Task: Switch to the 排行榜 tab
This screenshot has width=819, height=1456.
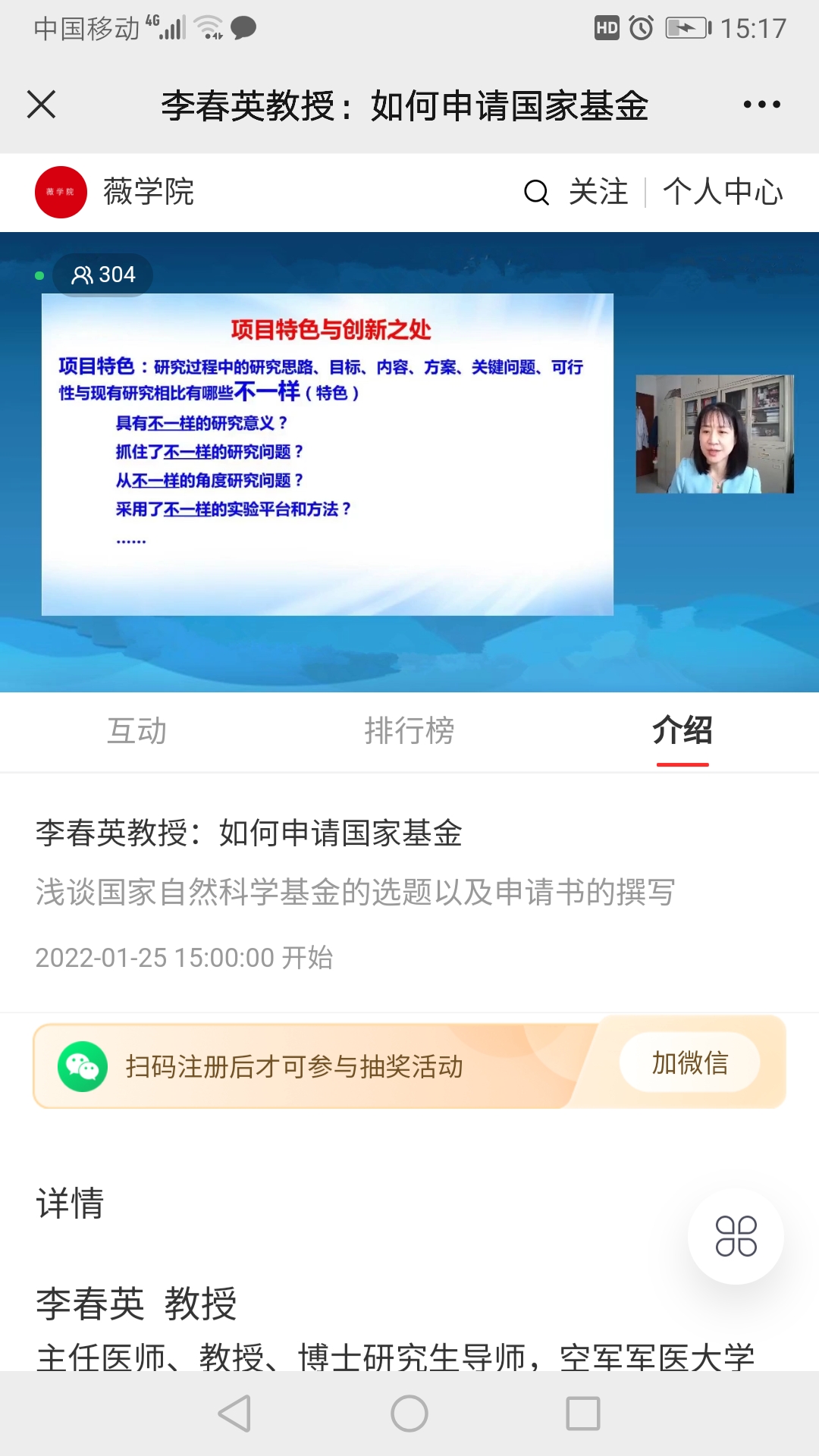Action: pos(409,731)
